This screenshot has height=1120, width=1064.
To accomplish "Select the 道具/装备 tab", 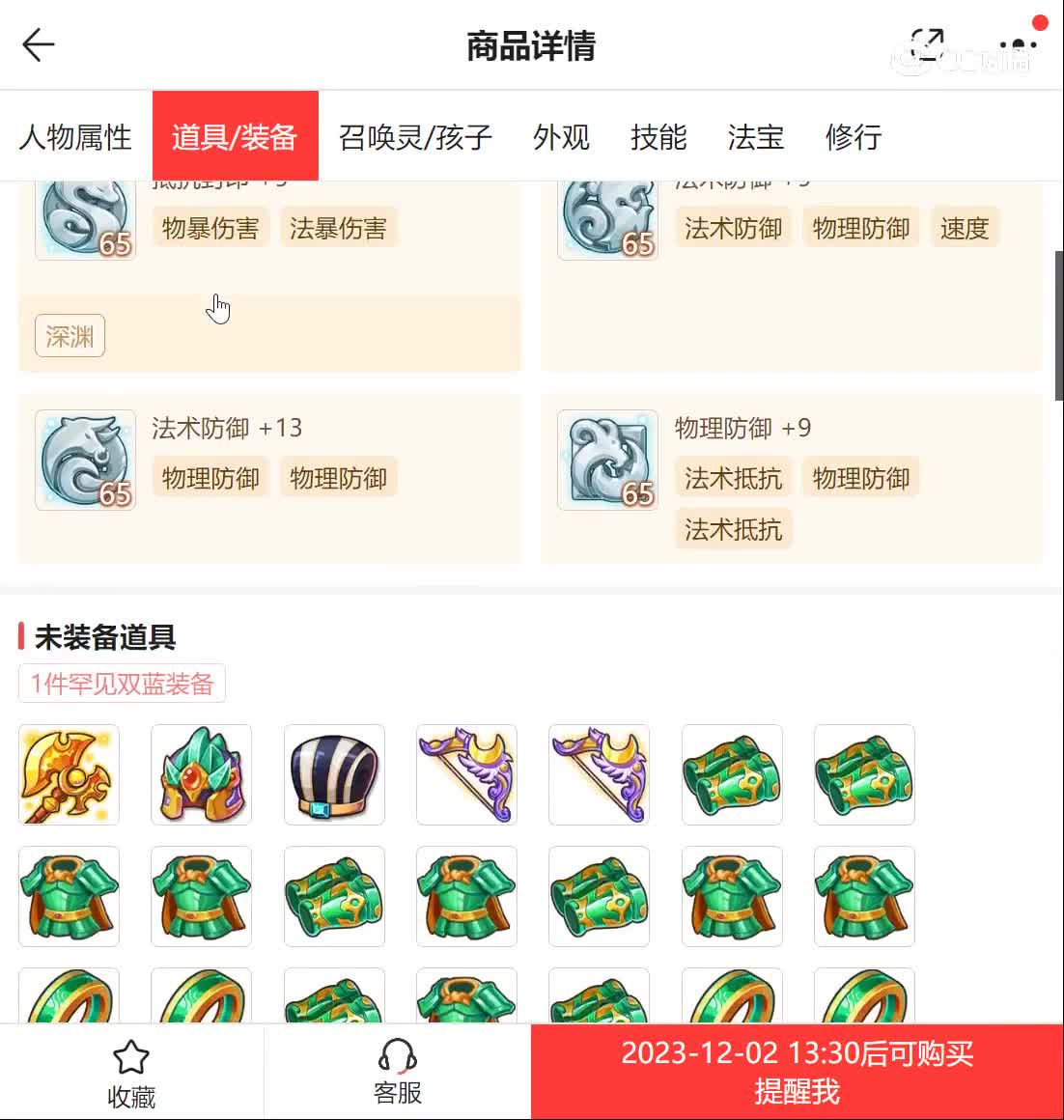I will coord(235,137).
